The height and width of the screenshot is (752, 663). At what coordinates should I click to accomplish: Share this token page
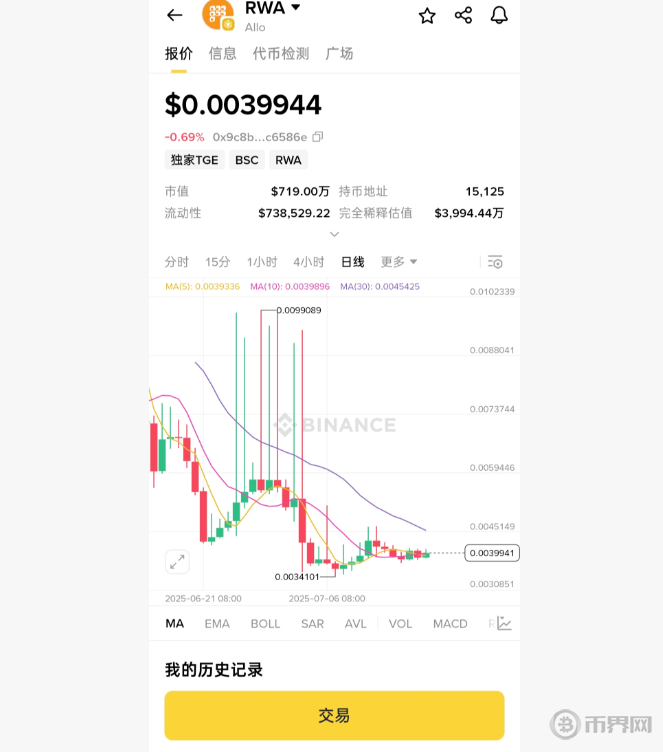point(463,15)
